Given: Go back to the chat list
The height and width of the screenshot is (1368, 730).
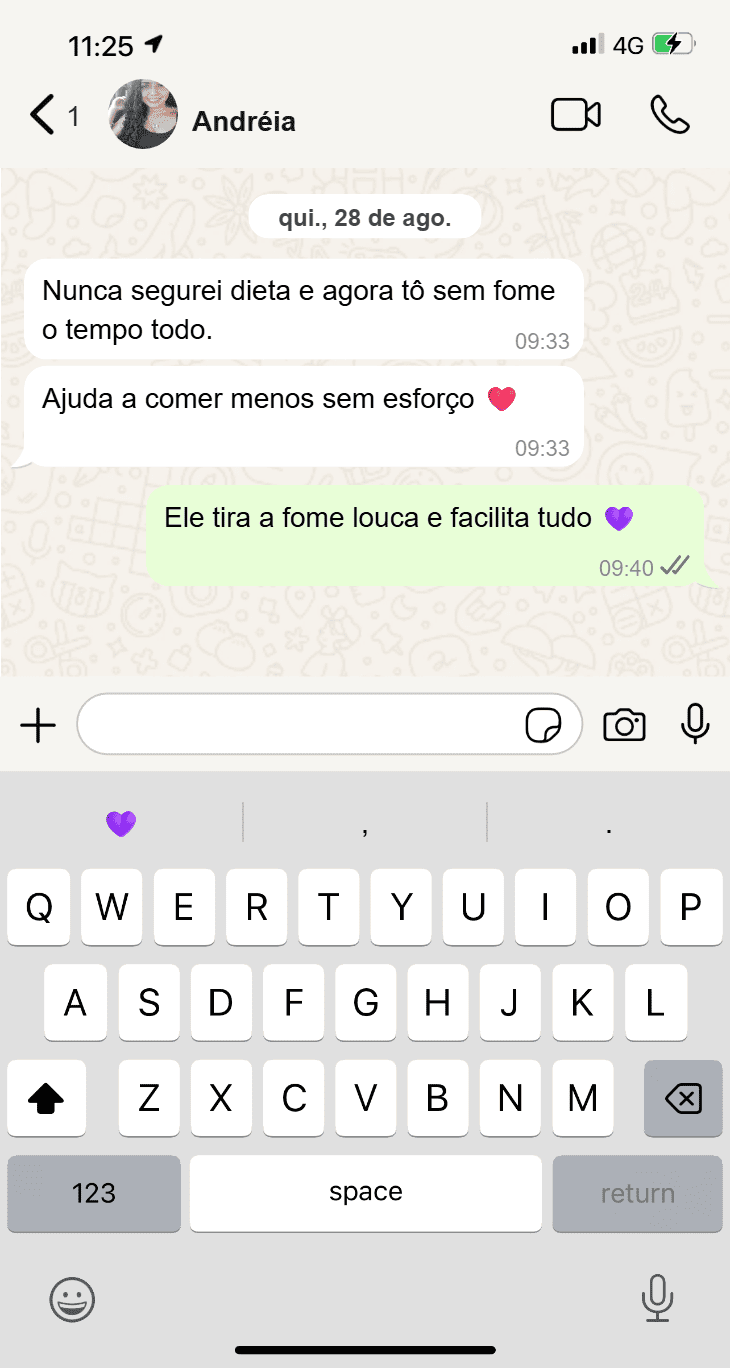Looking at the screenshot, I should click(x=43, y=115).
